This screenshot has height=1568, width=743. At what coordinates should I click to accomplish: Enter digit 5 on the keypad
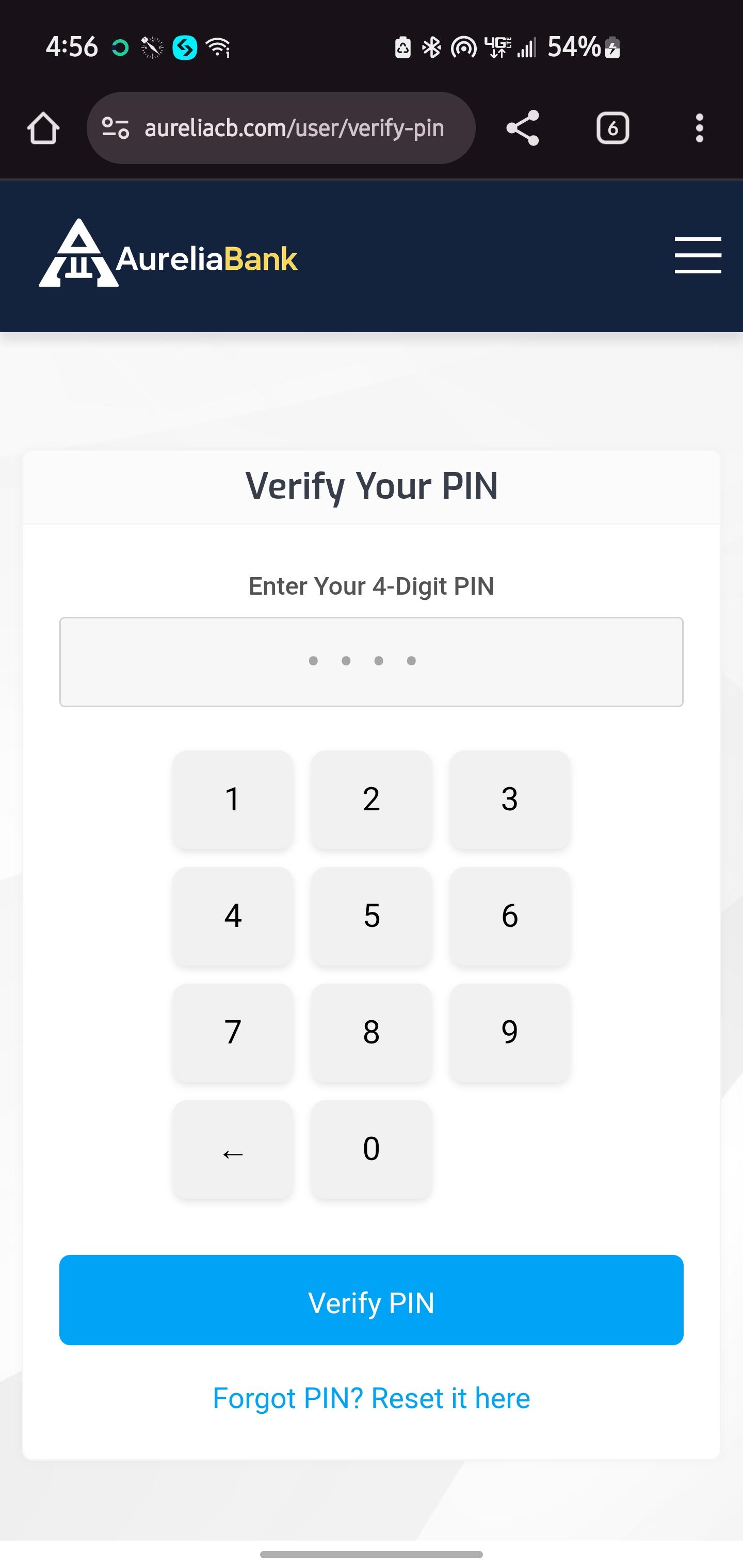click(x=371, y=916)
